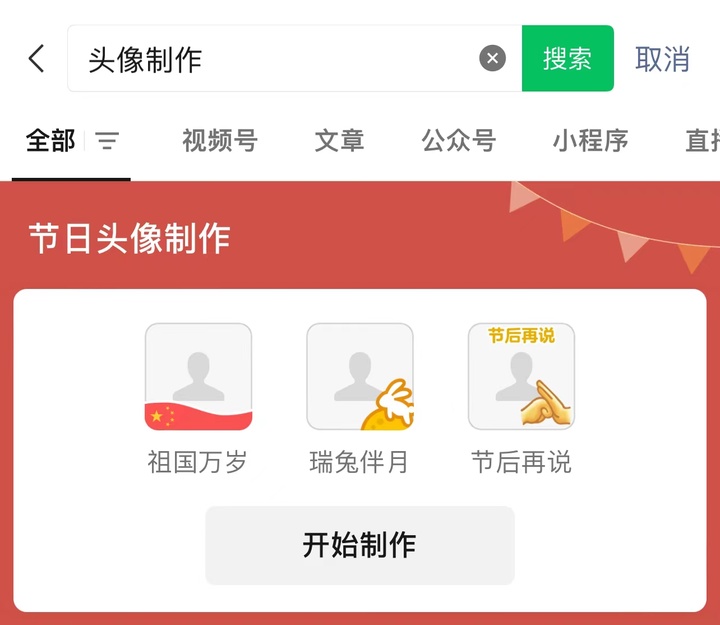Open the filter icon next to 全部
The image size is (720, 625).
[x=107, y=141]
